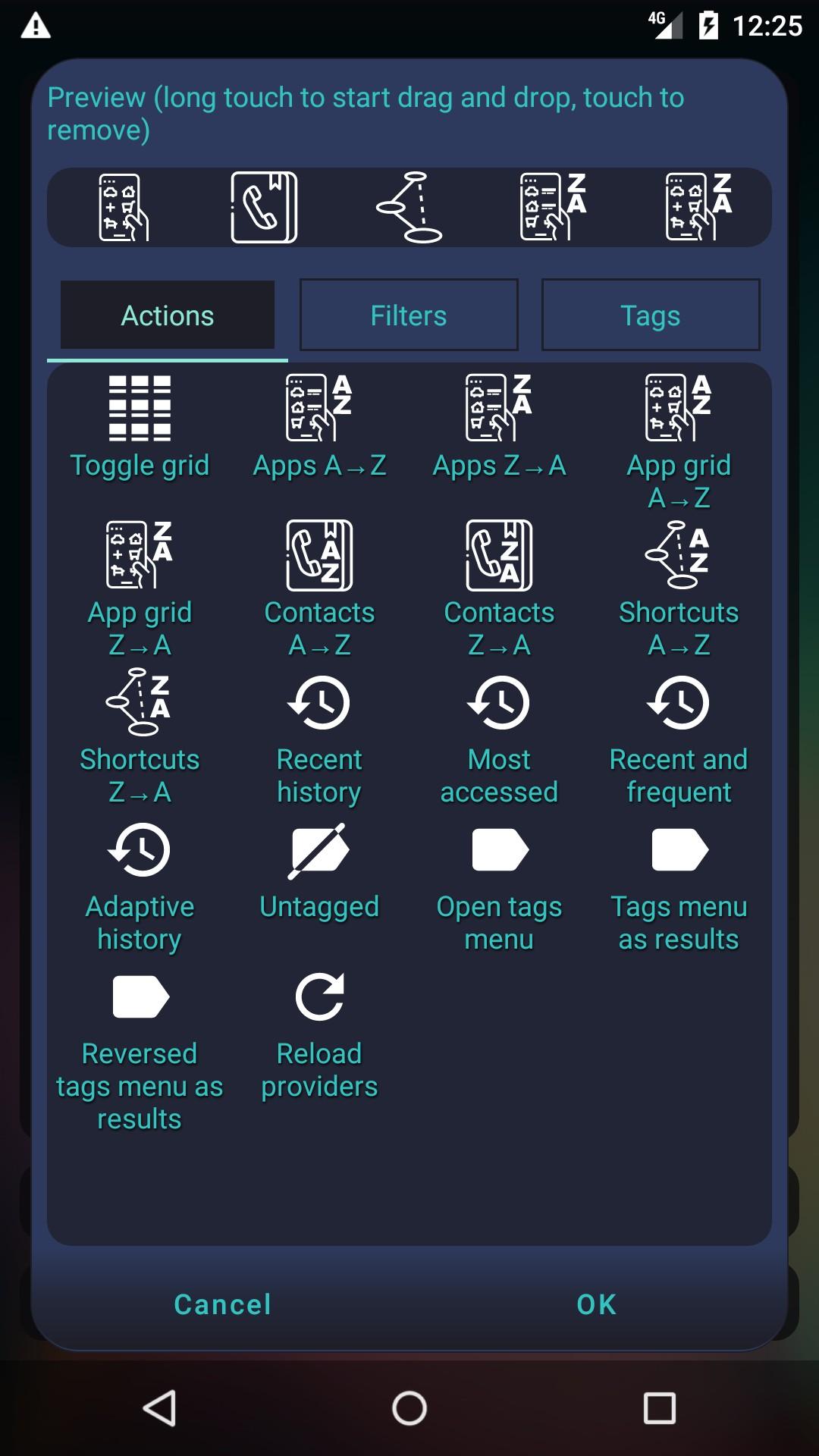
Task: Switch to the Tags tab
Action: (650, 315)
